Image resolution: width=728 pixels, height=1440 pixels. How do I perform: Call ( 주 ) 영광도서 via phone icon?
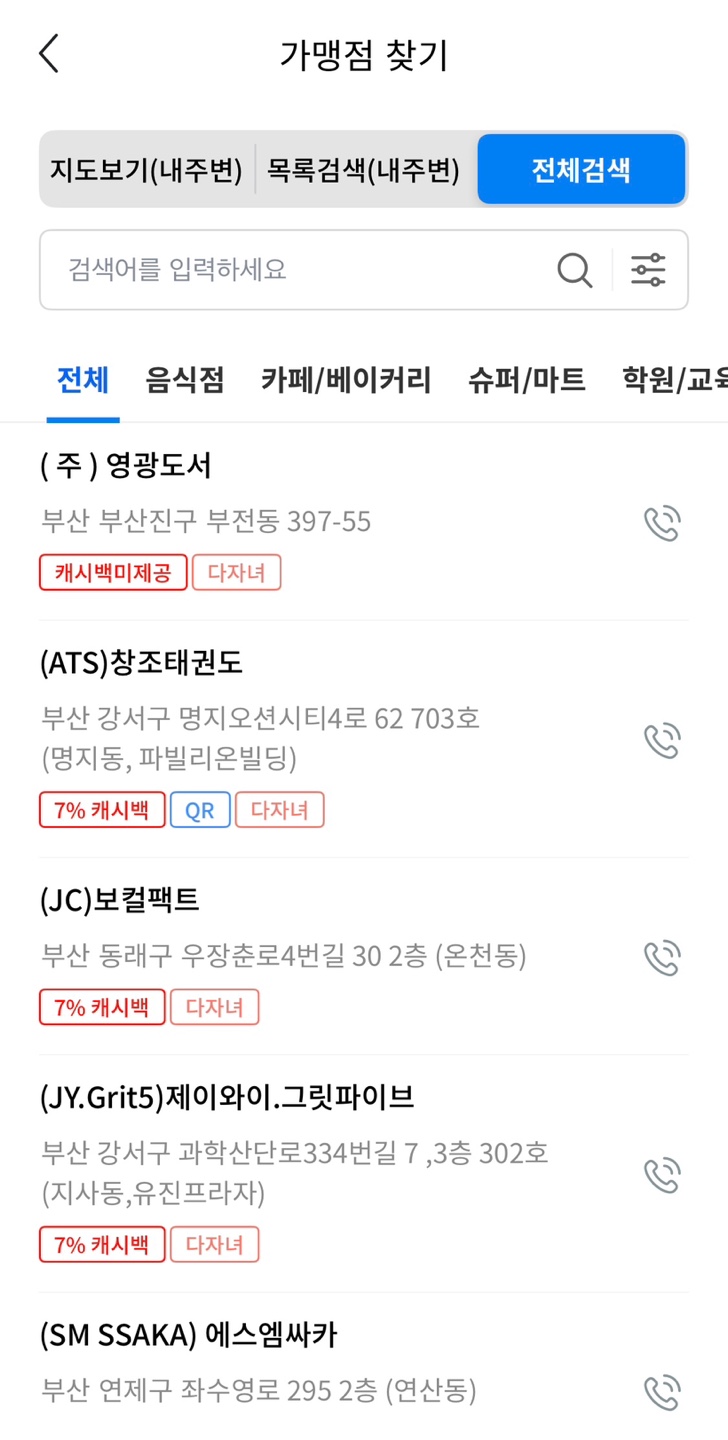[x=662, y=522]
